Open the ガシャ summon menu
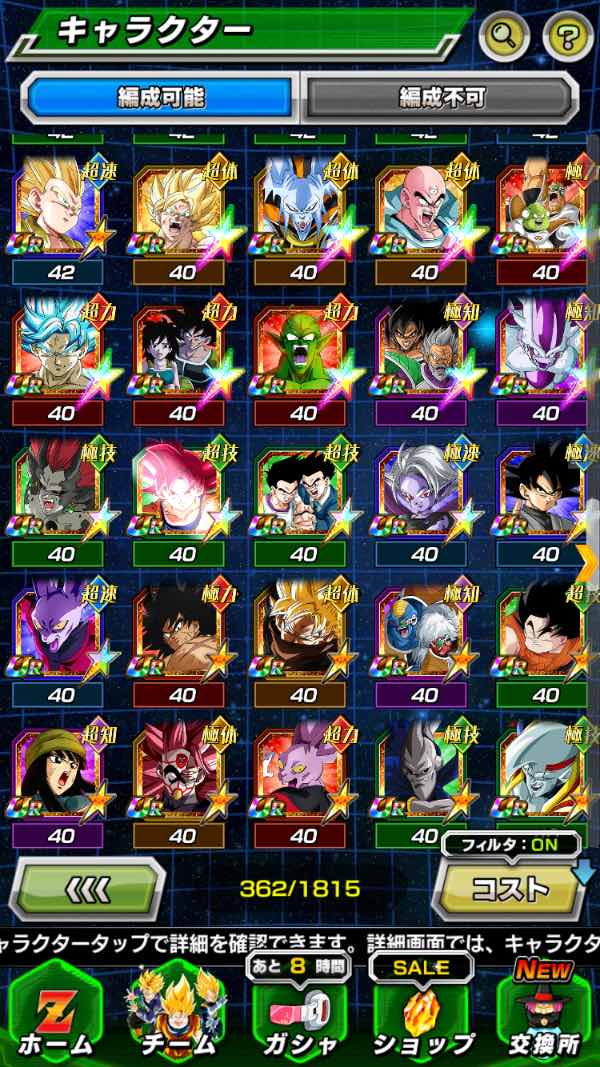This screenshot has width=600, height=1067. [x=297, y=1013]
